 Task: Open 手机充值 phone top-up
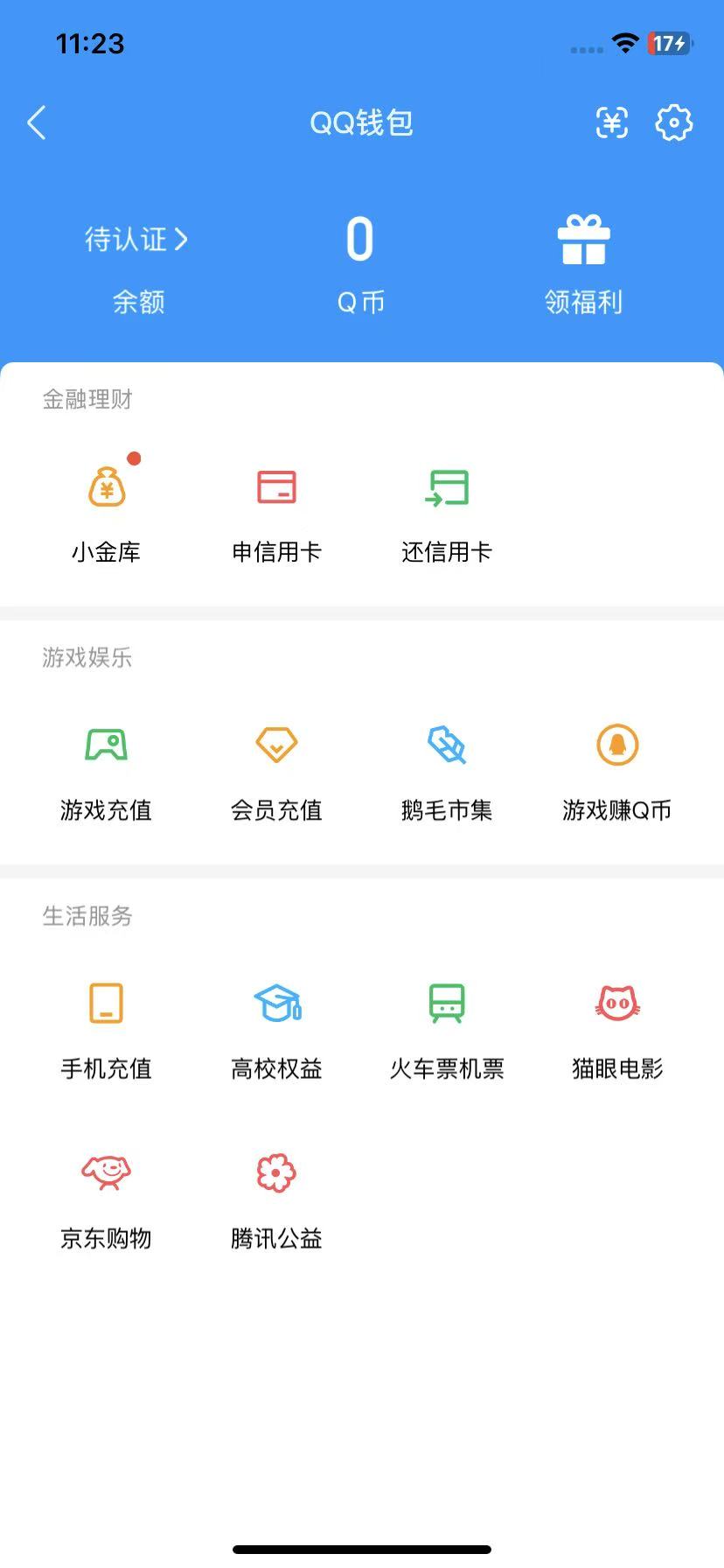105,1024
